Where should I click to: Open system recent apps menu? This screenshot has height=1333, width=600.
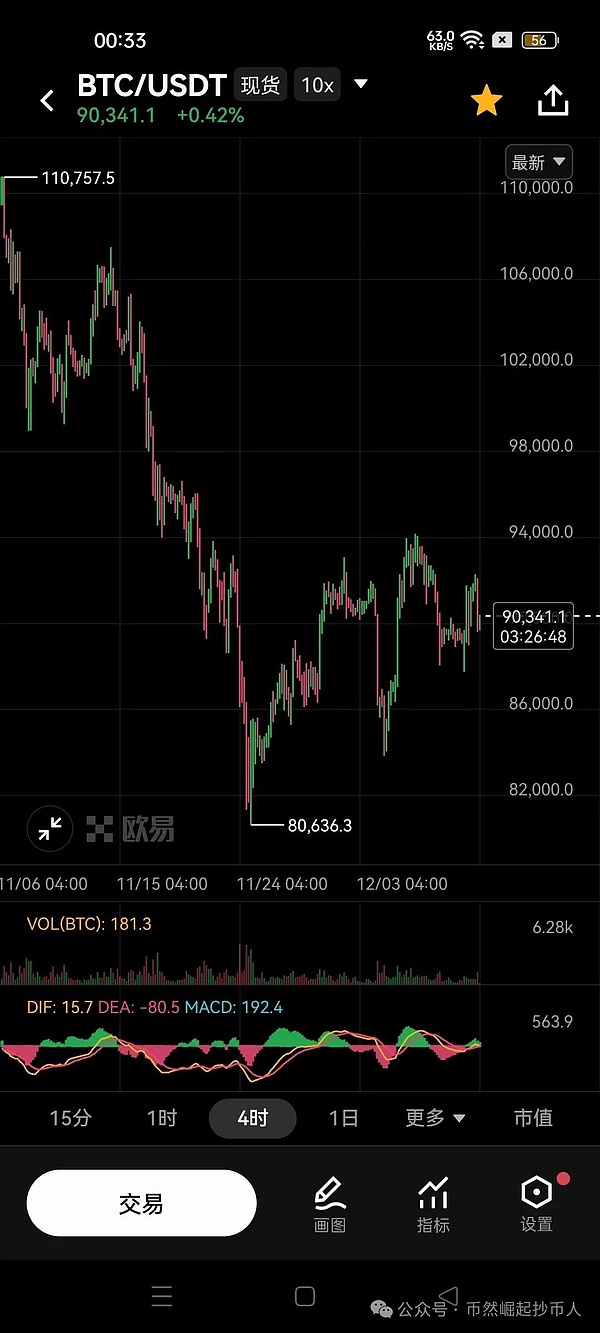[x=162, y=1297]
